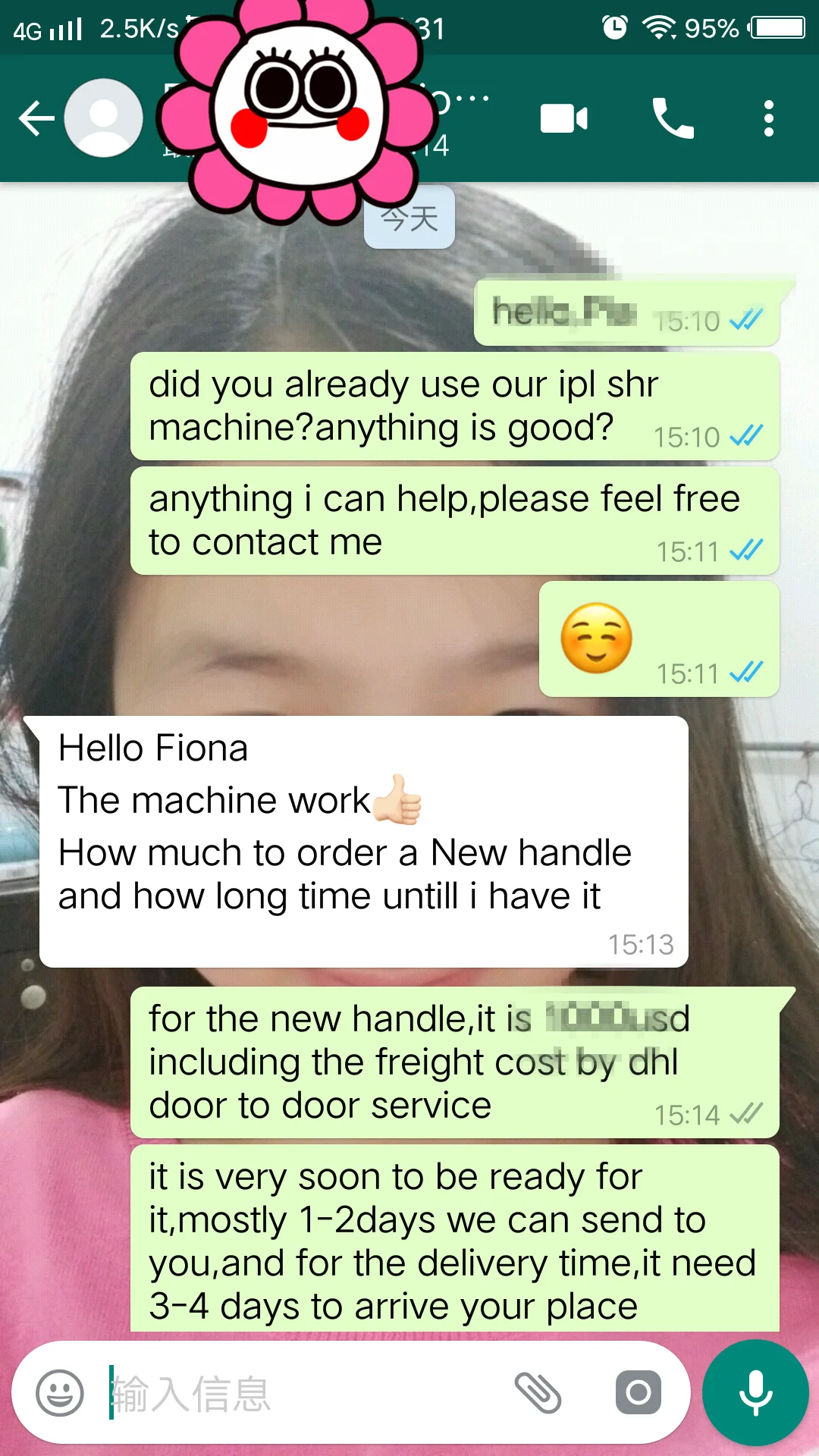The width and height of the screenshot is (819, 1456).
Task: Open the overflow menu
Action: click(769, 119)
